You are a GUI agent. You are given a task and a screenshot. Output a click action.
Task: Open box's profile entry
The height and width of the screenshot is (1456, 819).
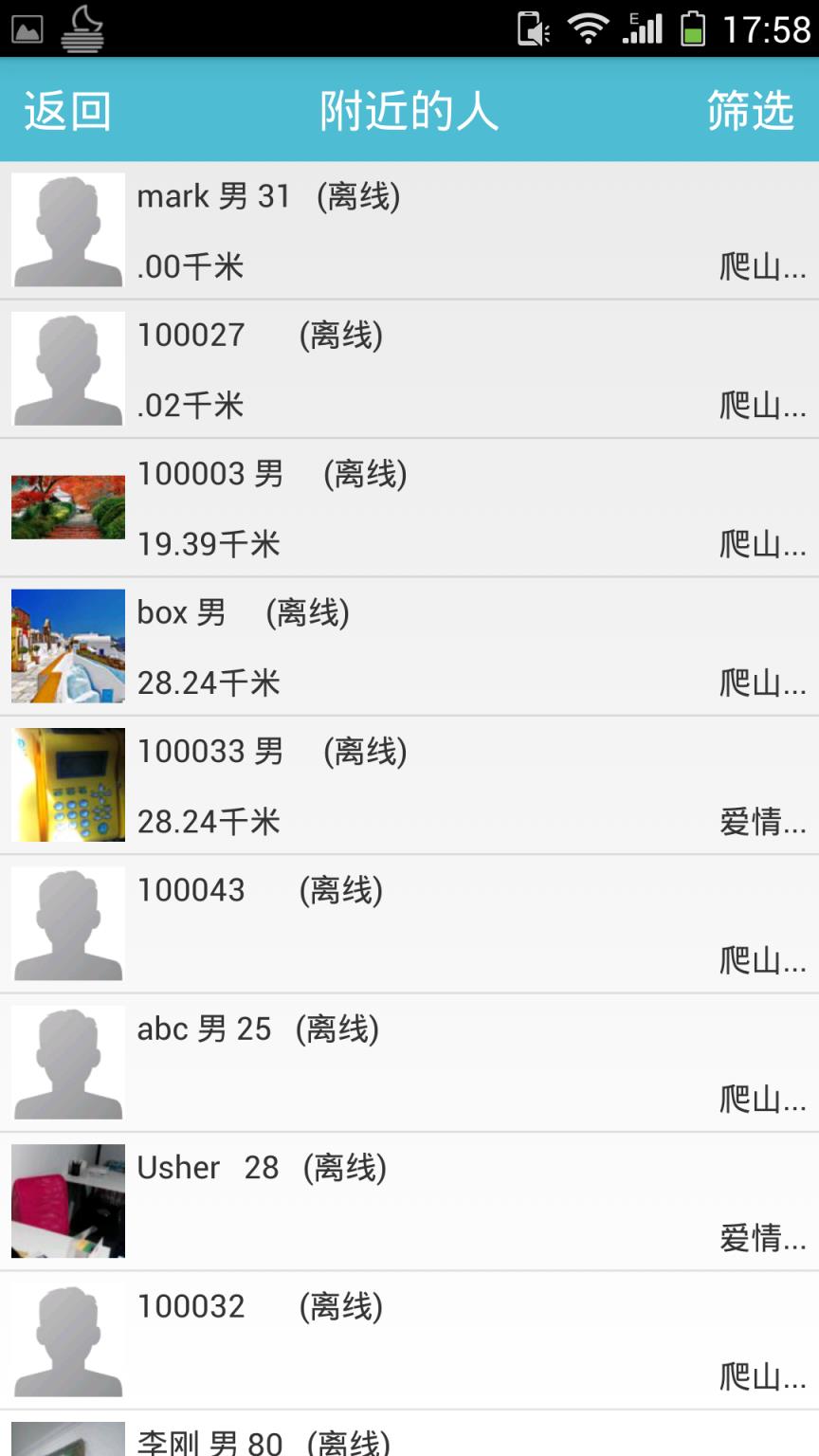[409, 645]
